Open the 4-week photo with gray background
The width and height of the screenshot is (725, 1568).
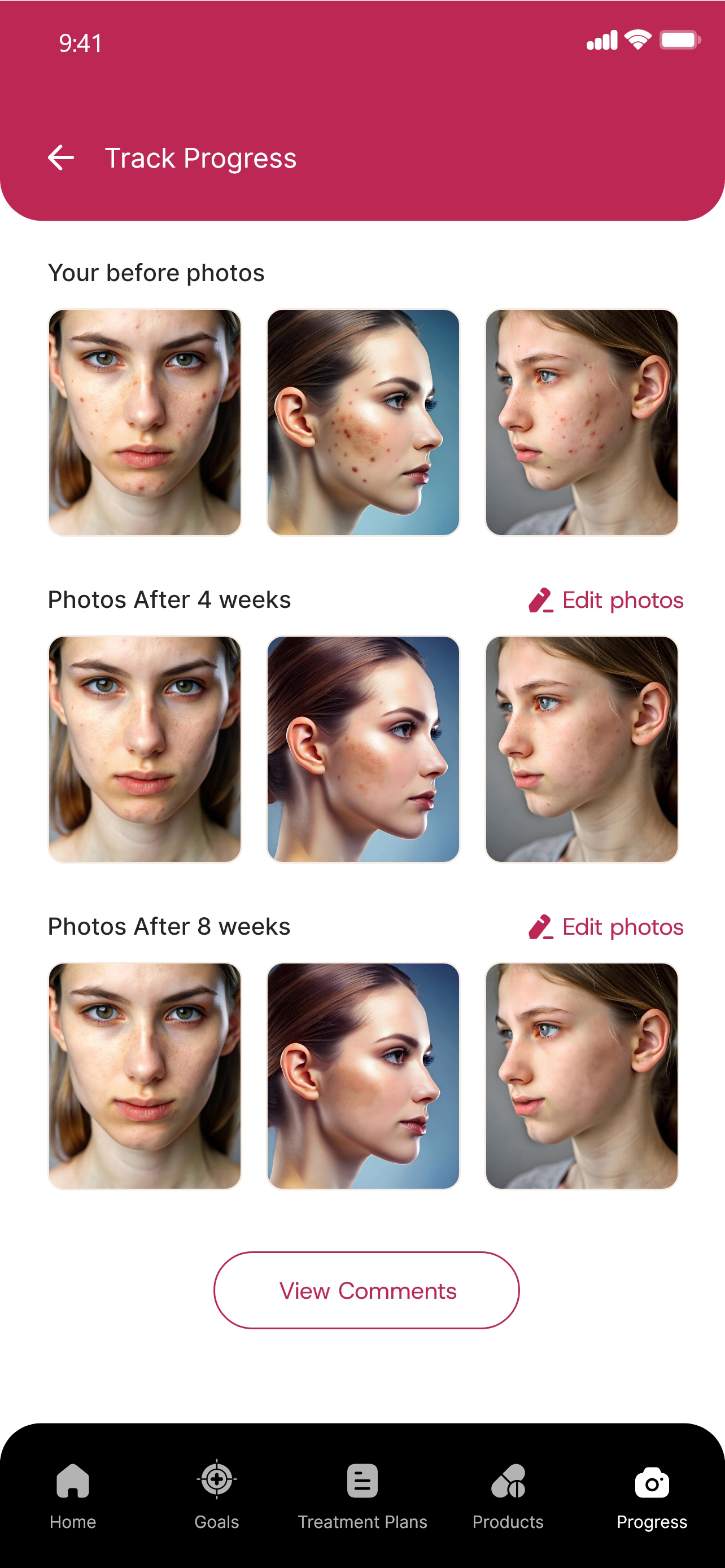pyautogui.click(x=582, y=750)
